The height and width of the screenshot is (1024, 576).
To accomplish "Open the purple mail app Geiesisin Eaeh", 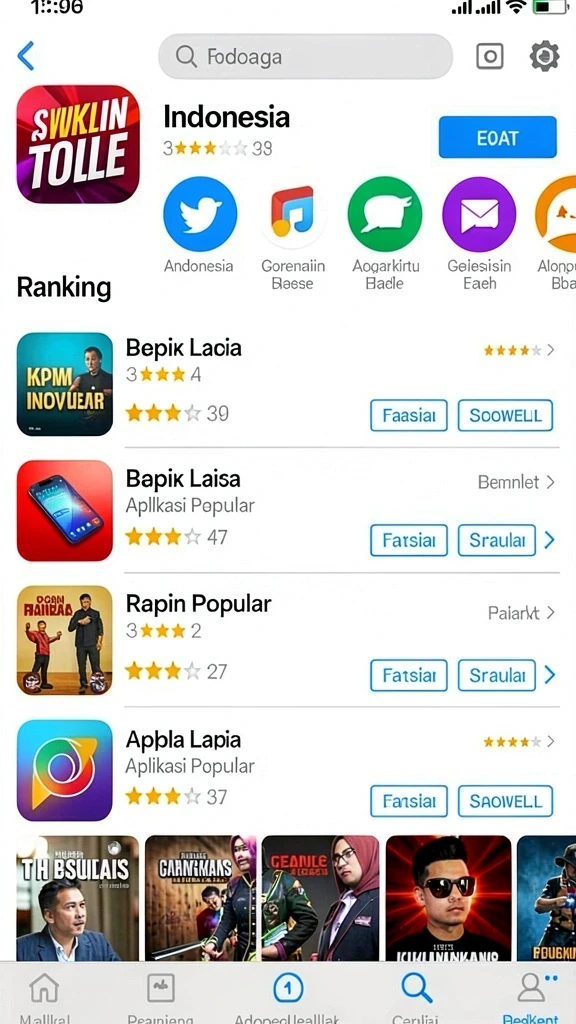I will pyautogui.click(x=479, y=214).
